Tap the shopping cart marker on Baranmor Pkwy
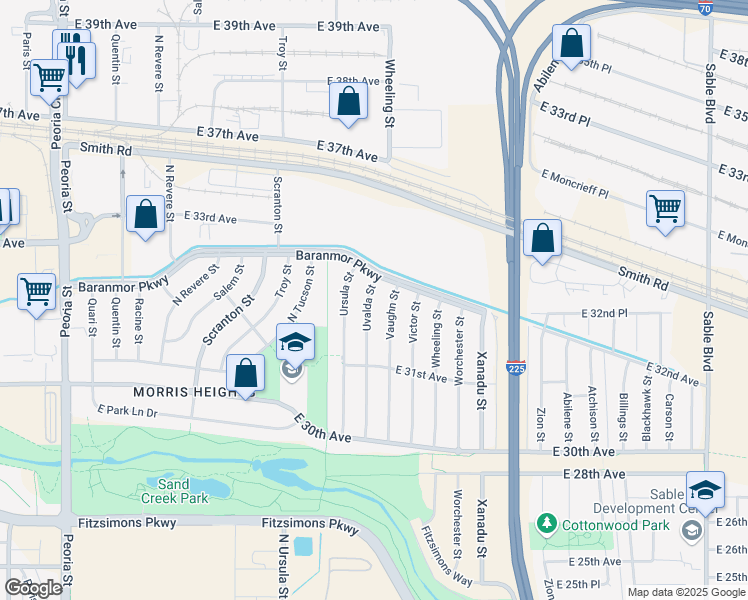748x600 pixels. point(36,292)
